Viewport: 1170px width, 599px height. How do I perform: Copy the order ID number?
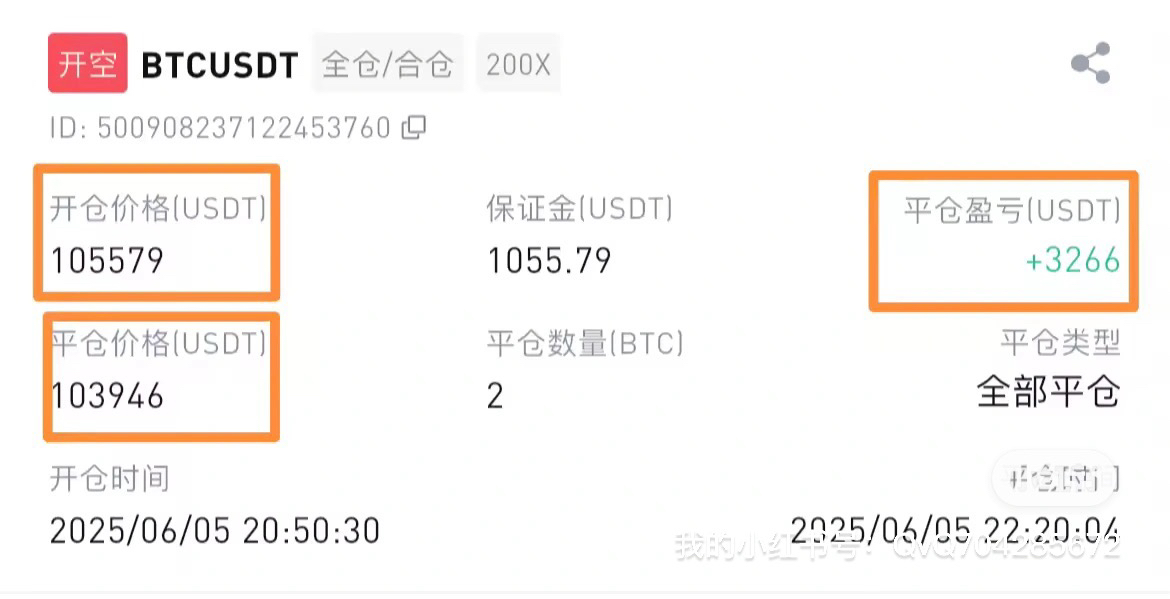(414, 128)
